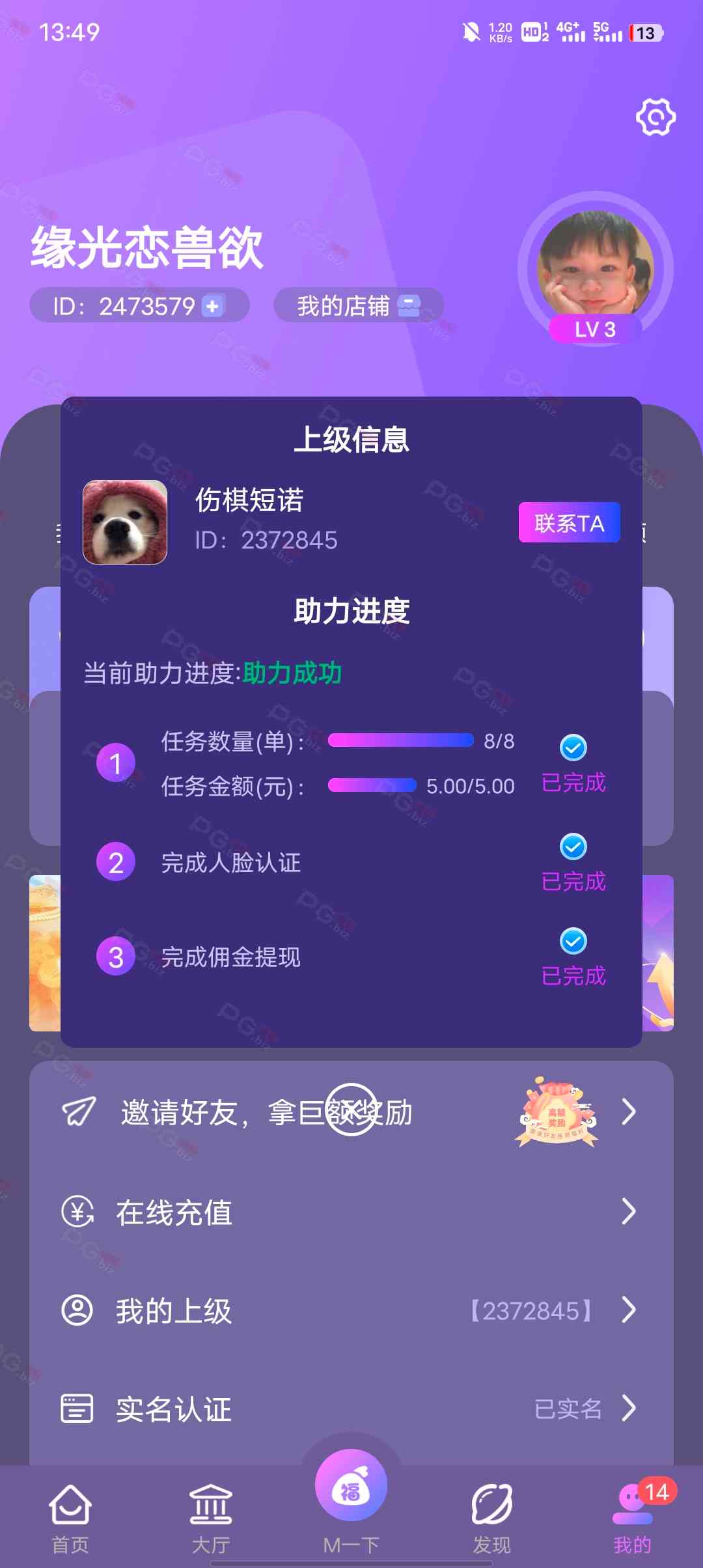The image size is (703, 1568).
Task: View superior 伤棋短诺's avatar
Action: pos(125,522)
